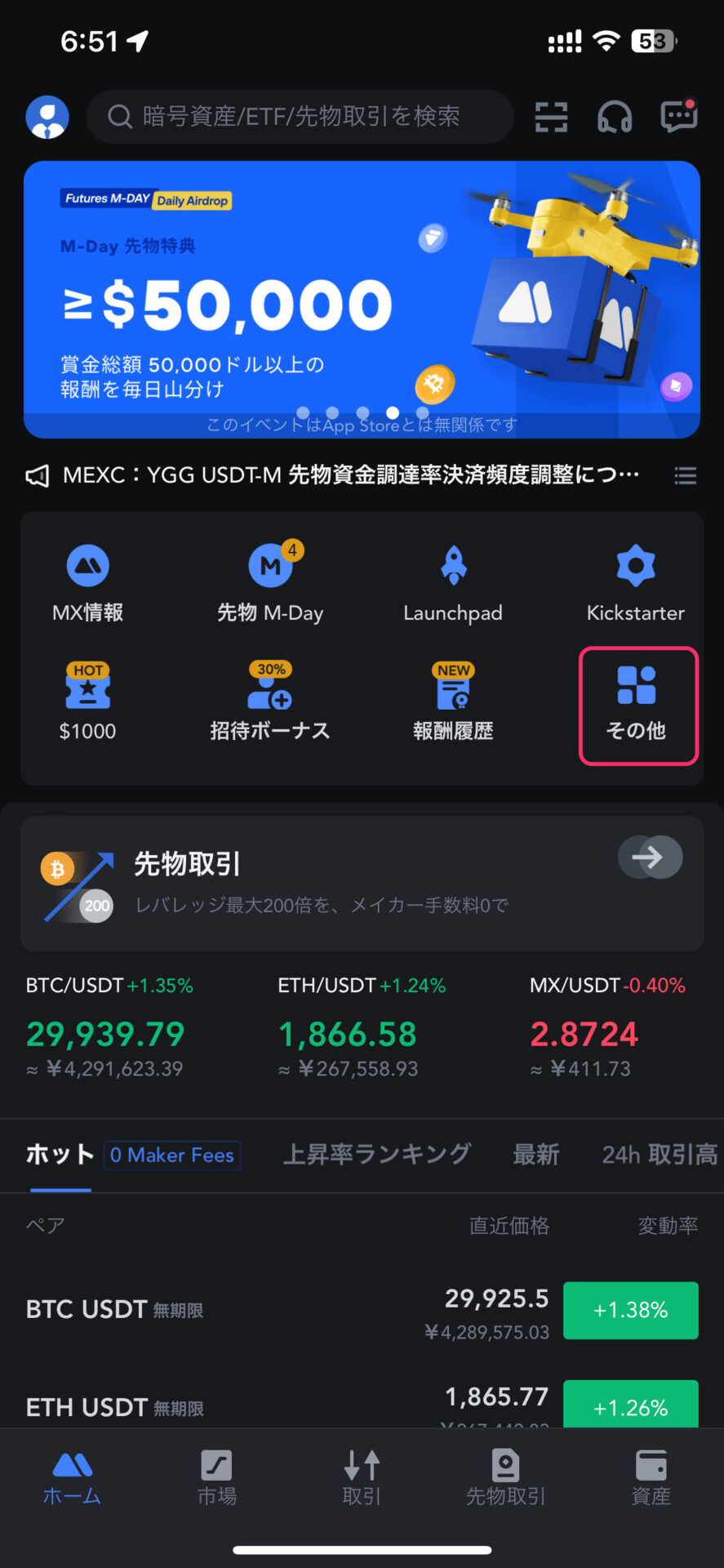Screen dimensions: 724x1568
Task: Go to the 市場 tab
Action: pyautogui.click(x=216, y=1478)
